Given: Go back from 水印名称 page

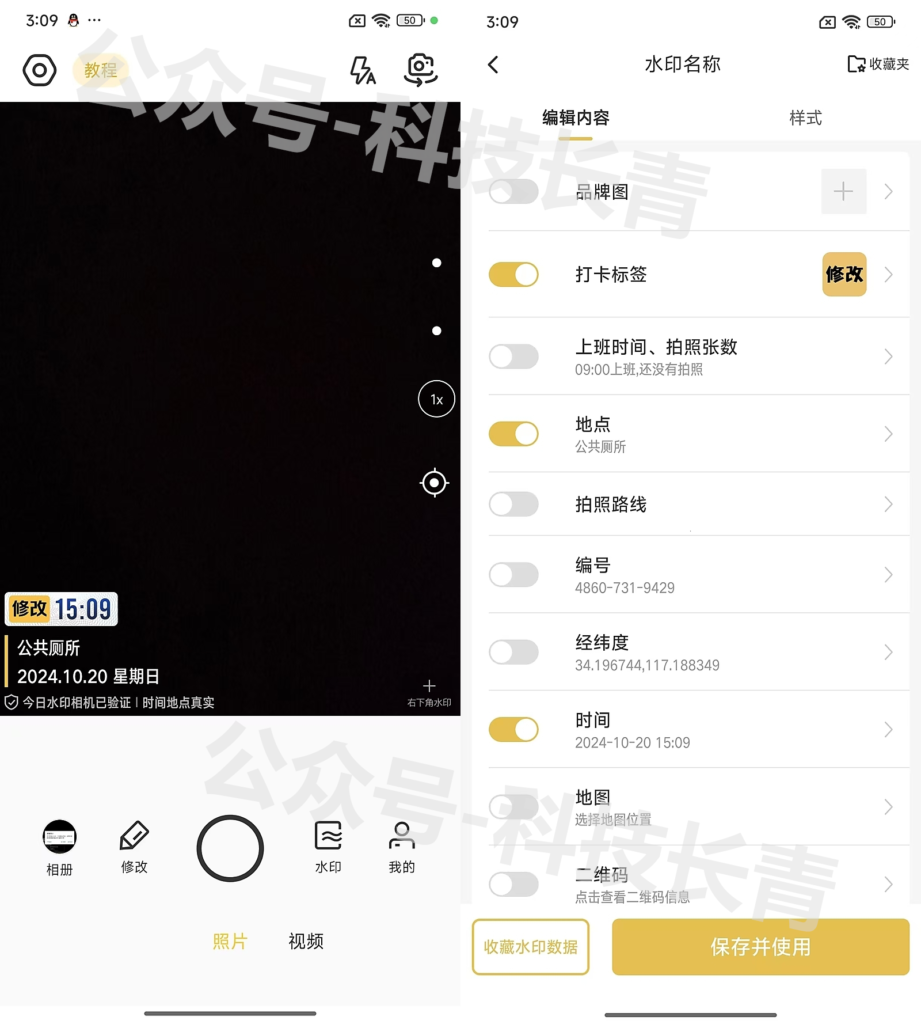Looking at the screenshot, I should [493, 65].
